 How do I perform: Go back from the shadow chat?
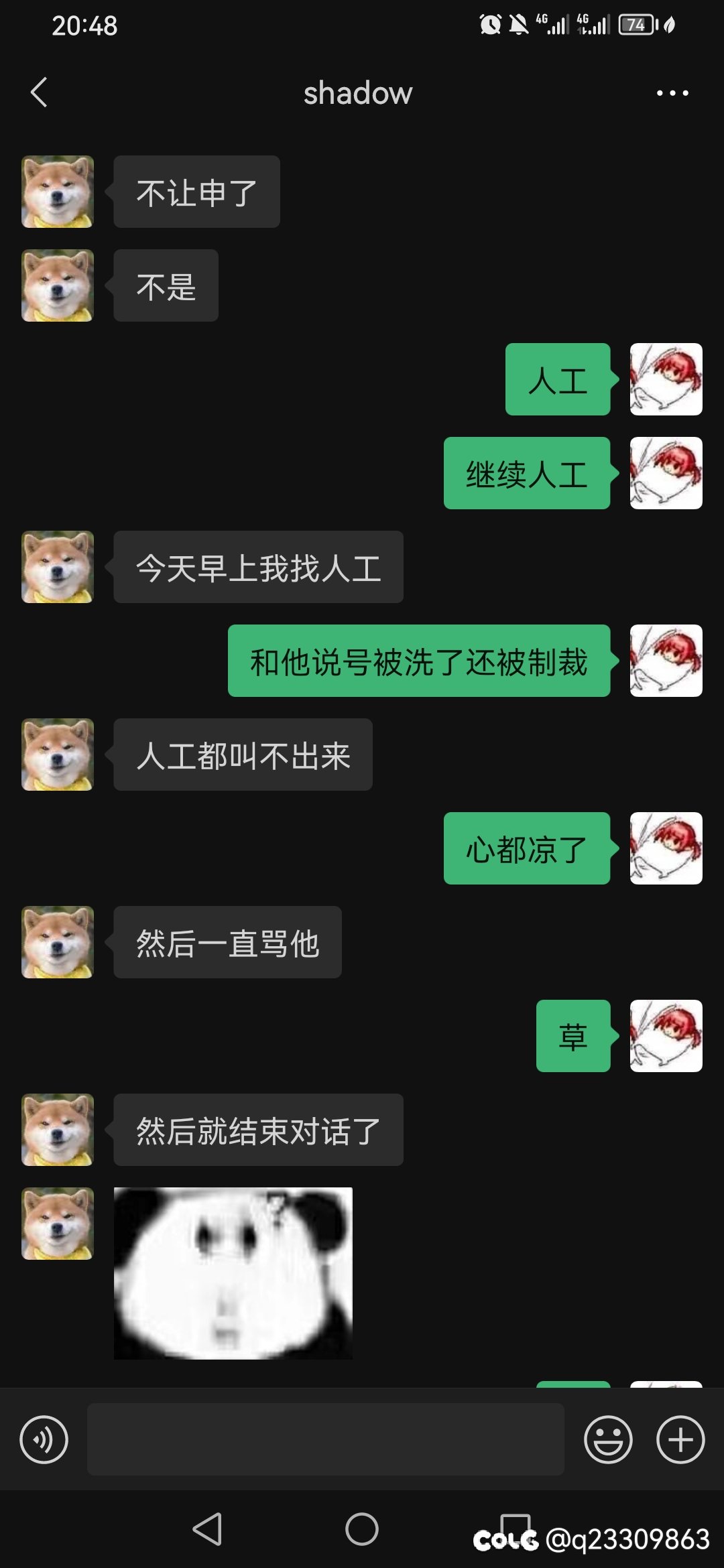[x=39, y=92]
